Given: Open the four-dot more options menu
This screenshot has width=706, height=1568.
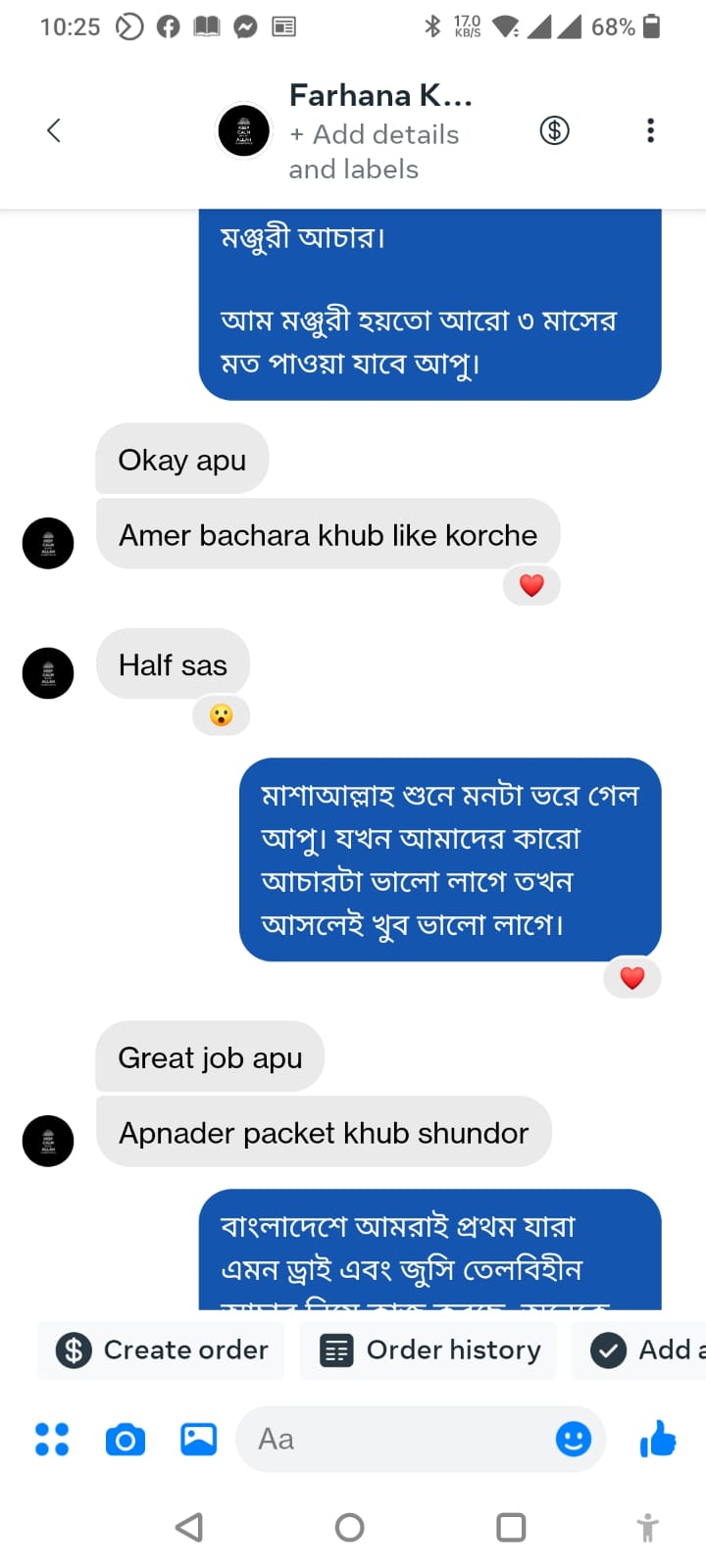Looking at the screenshot, I should pyautogui.click(x=52, y=1440).
